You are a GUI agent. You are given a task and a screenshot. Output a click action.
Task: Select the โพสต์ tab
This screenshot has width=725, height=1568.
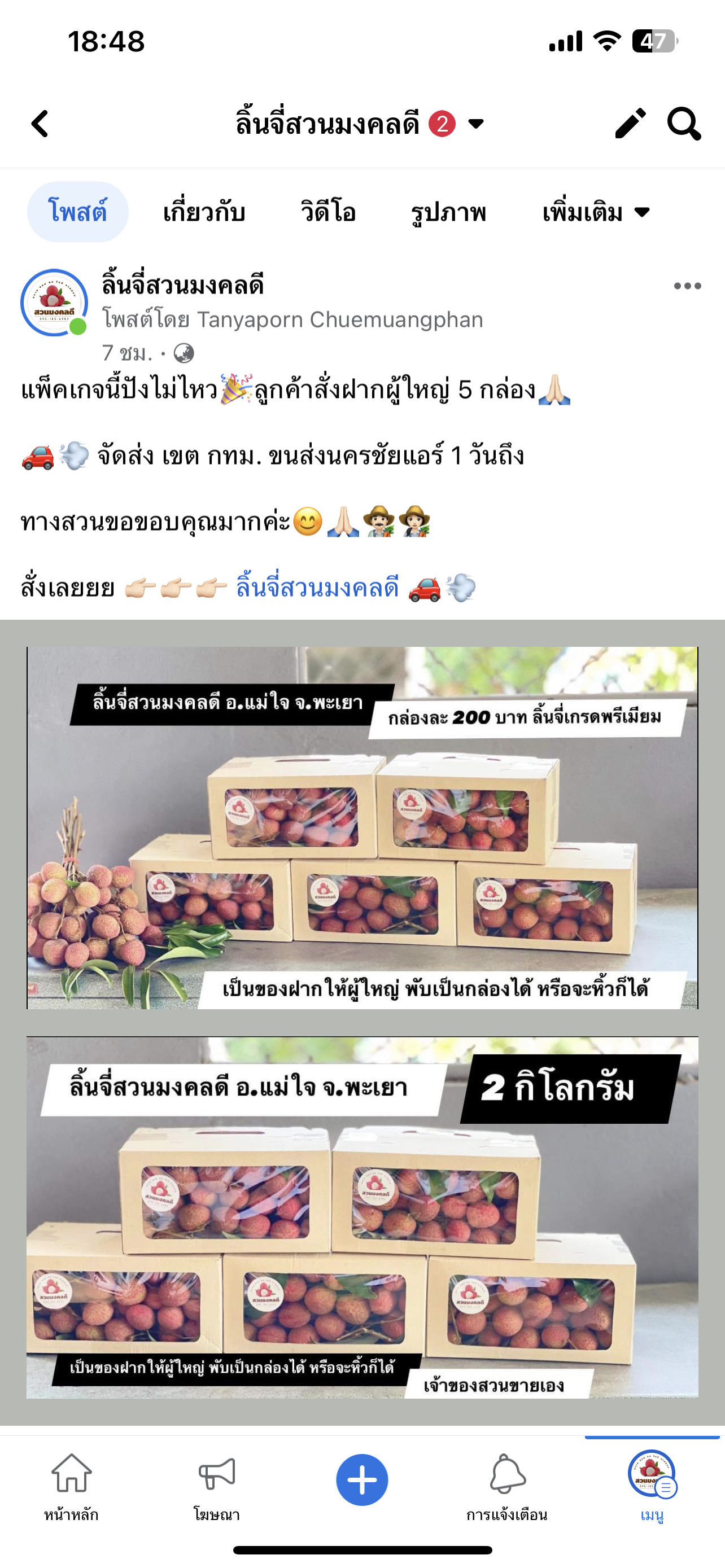pos(77,212)
